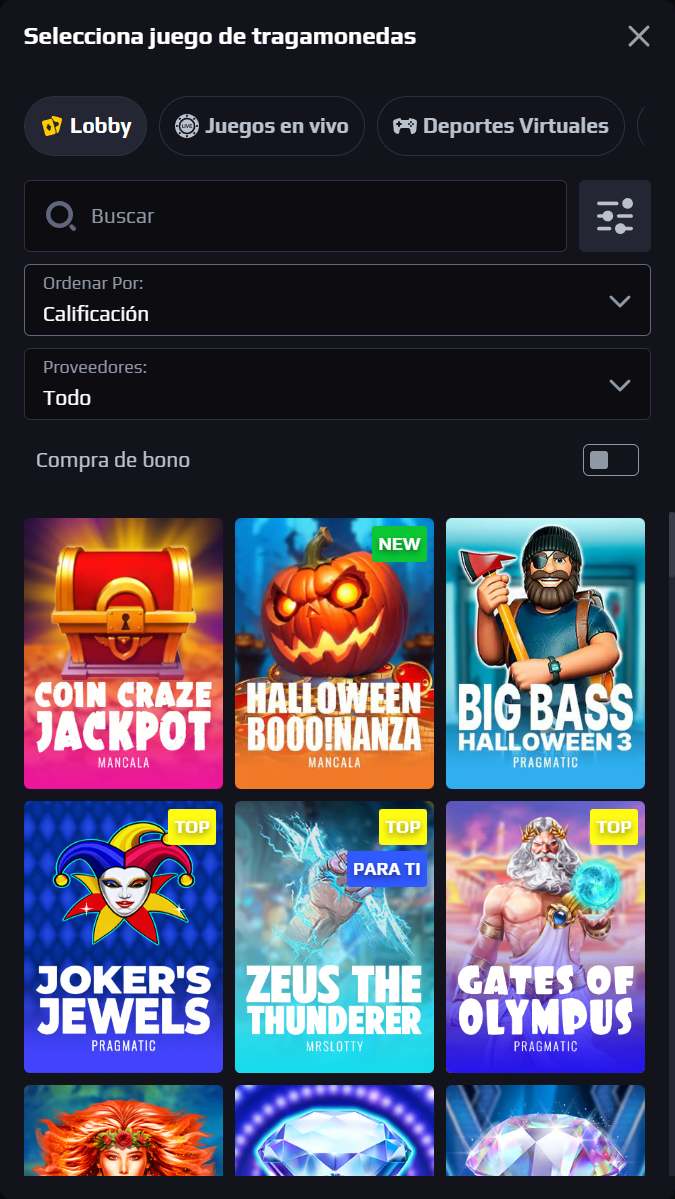Viewport: 675px width, 1199px height.
Task: Expand the Proveedores dropdown
Action: [x=337, y=384]
